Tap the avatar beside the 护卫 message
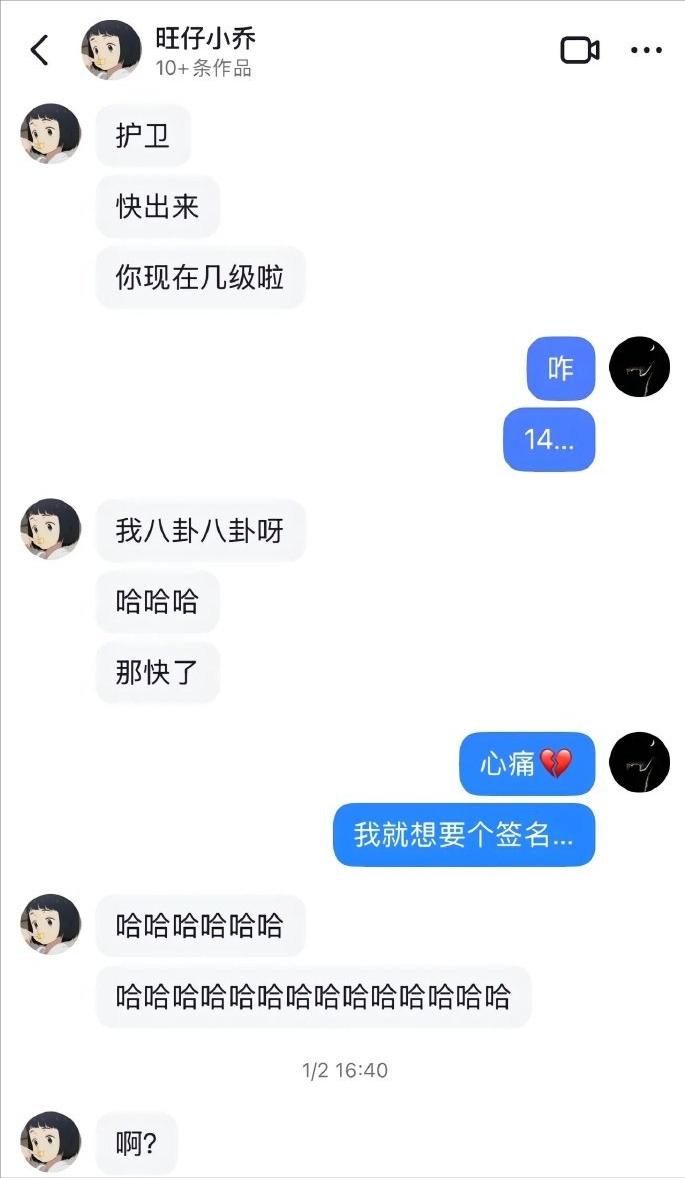This screenshot has width=685, height=1178. [x=50, y=134]
